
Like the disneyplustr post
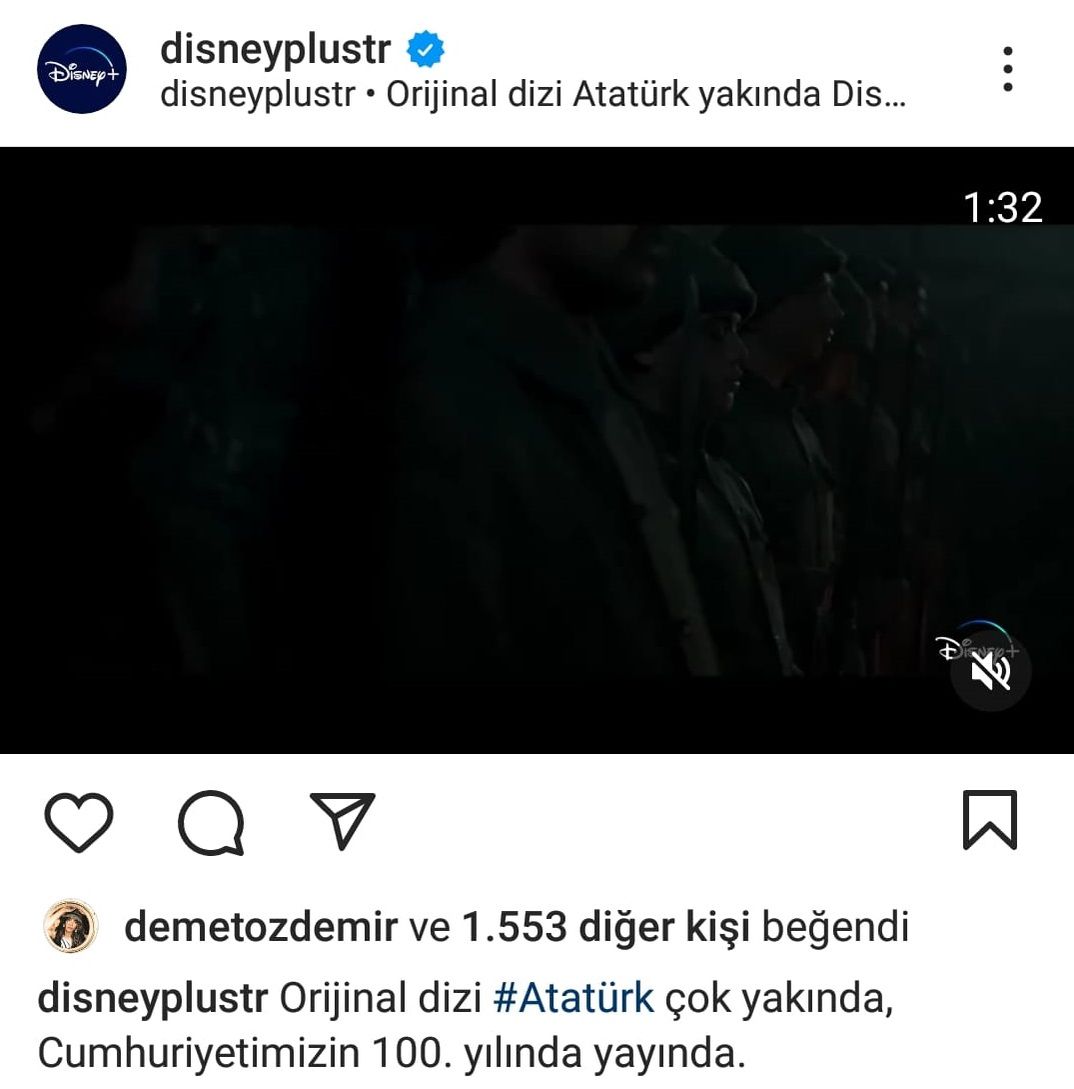(79, 822)
